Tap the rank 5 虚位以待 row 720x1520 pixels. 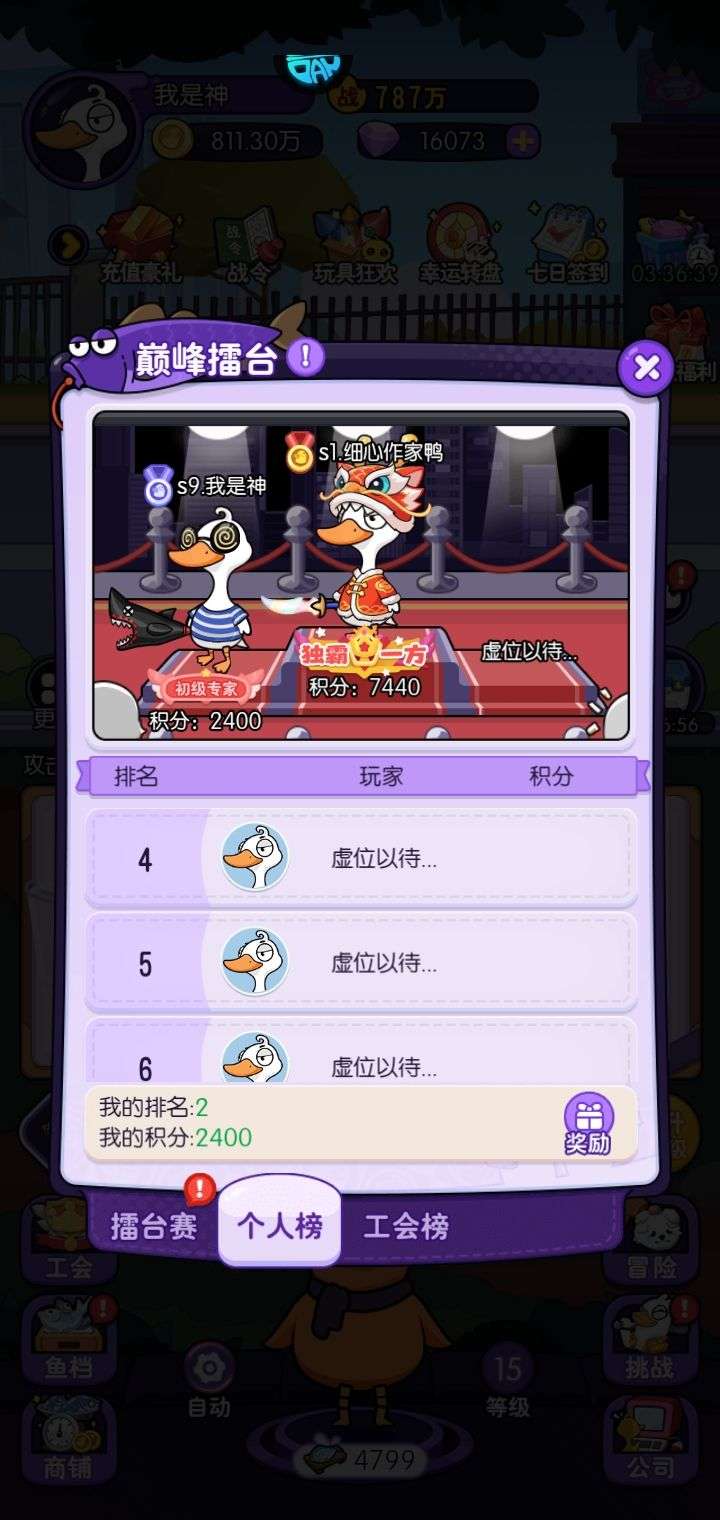tap(361, 962)
